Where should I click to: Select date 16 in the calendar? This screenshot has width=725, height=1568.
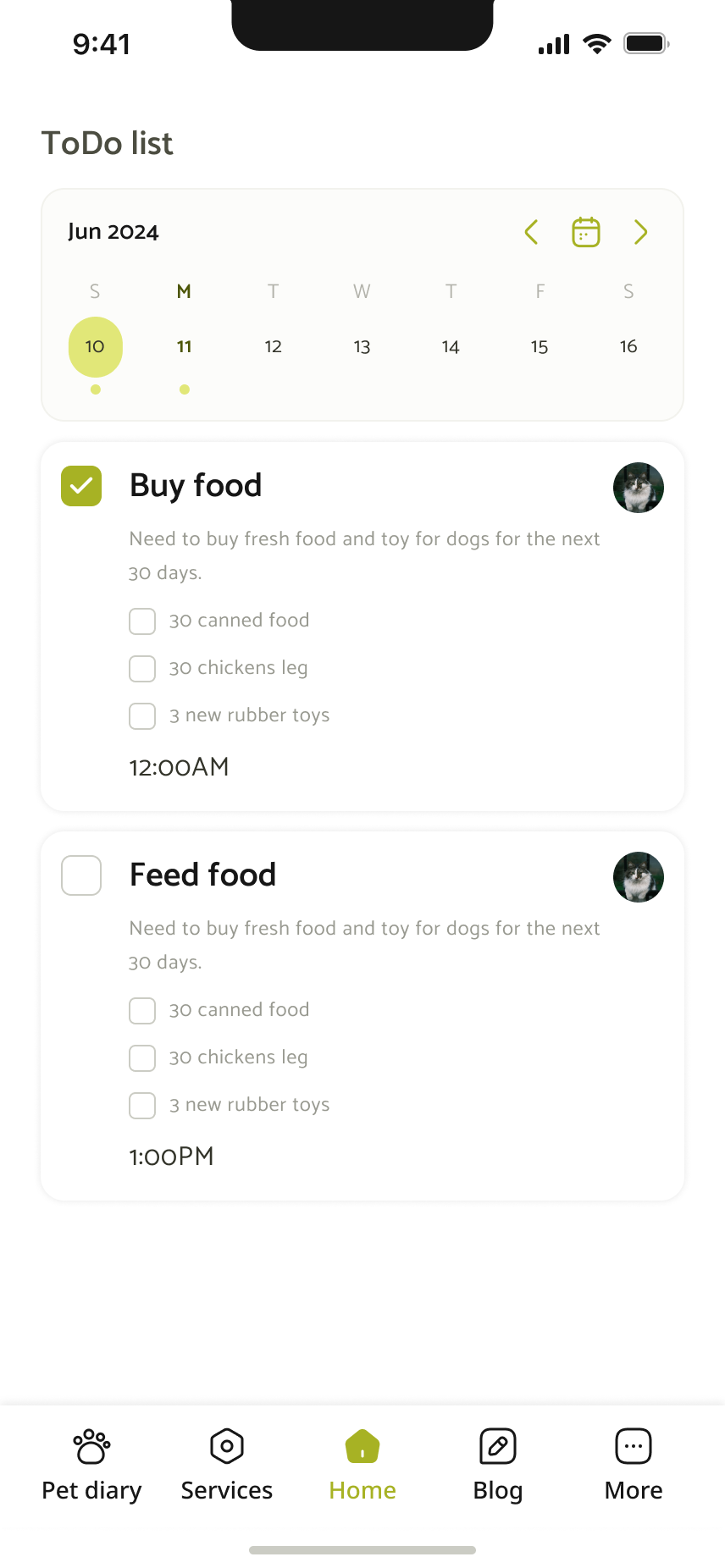point(628,346)
